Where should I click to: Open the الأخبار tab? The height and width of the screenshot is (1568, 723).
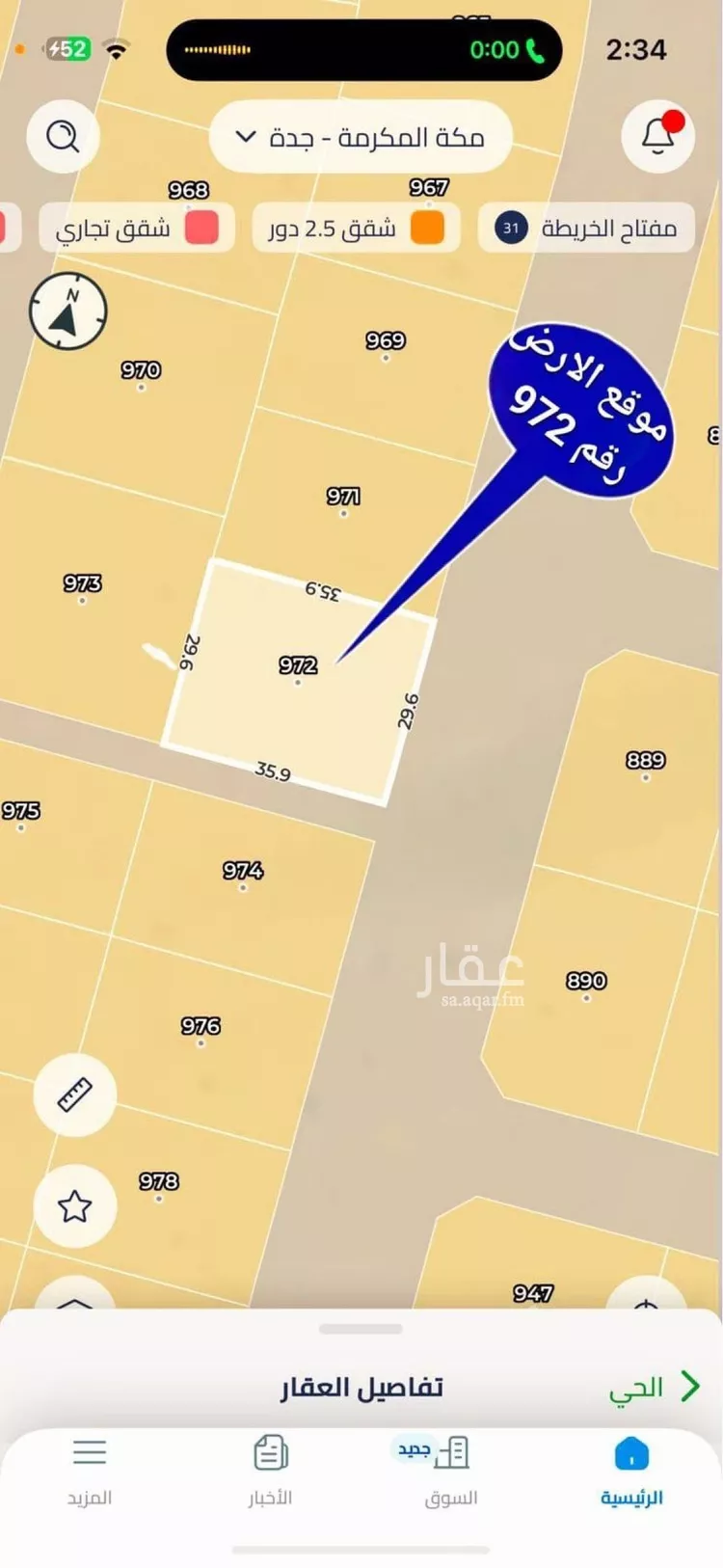270,1470
